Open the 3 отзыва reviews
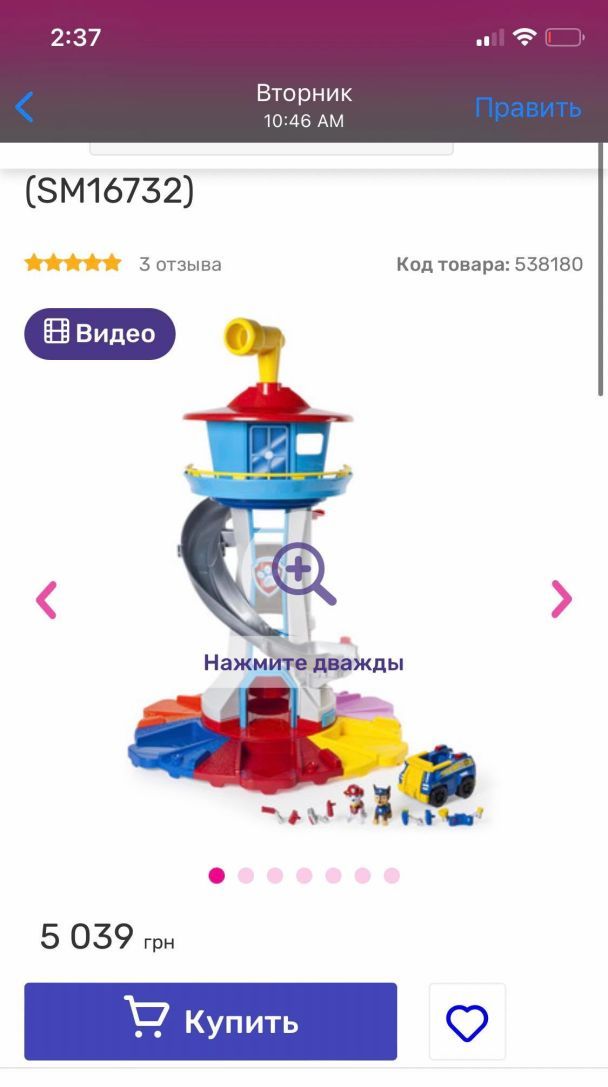Viewport: 608px width, 1087px height. (x=180, y=265)
